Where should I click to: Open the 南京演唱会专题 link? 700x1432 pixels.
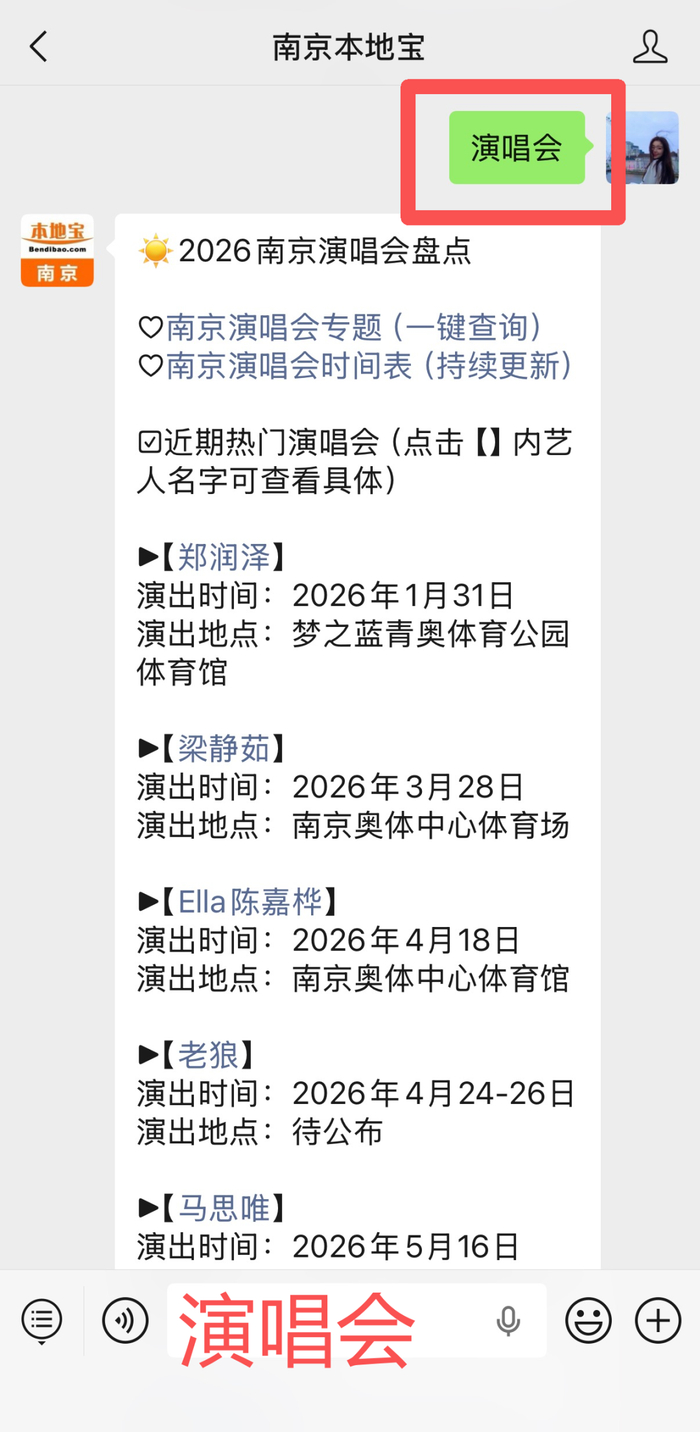tap(355, 327)
